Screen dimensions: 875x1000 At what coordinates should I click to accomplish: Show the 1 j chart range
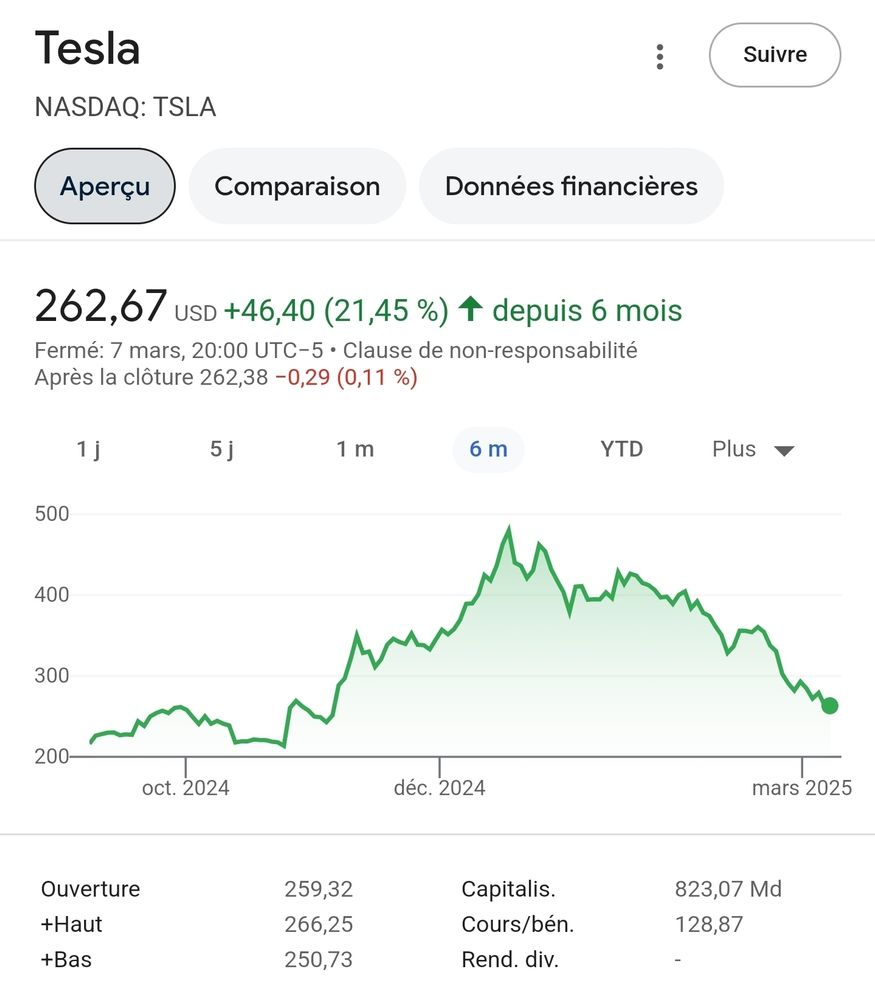[x=89, y=449]
